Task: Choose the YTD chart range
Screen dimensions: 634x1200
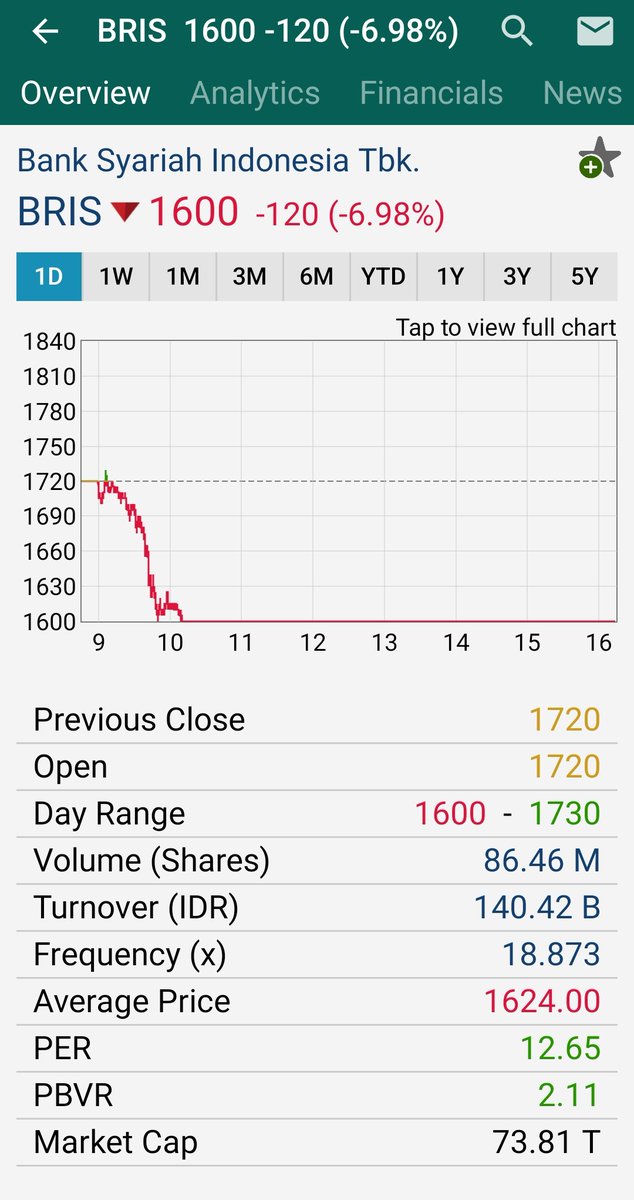Action: point(384,276)
